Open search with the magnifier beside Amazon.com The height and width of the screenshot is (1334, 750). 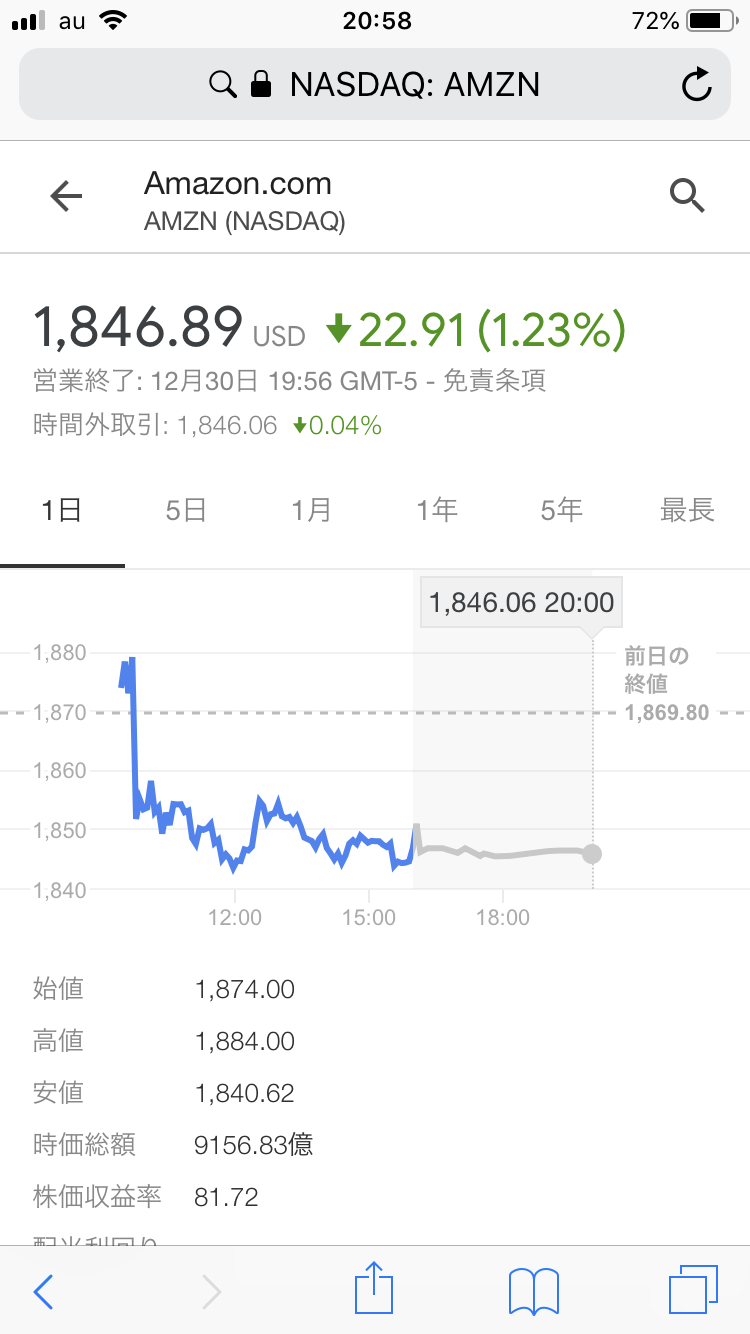click(687, 197)
